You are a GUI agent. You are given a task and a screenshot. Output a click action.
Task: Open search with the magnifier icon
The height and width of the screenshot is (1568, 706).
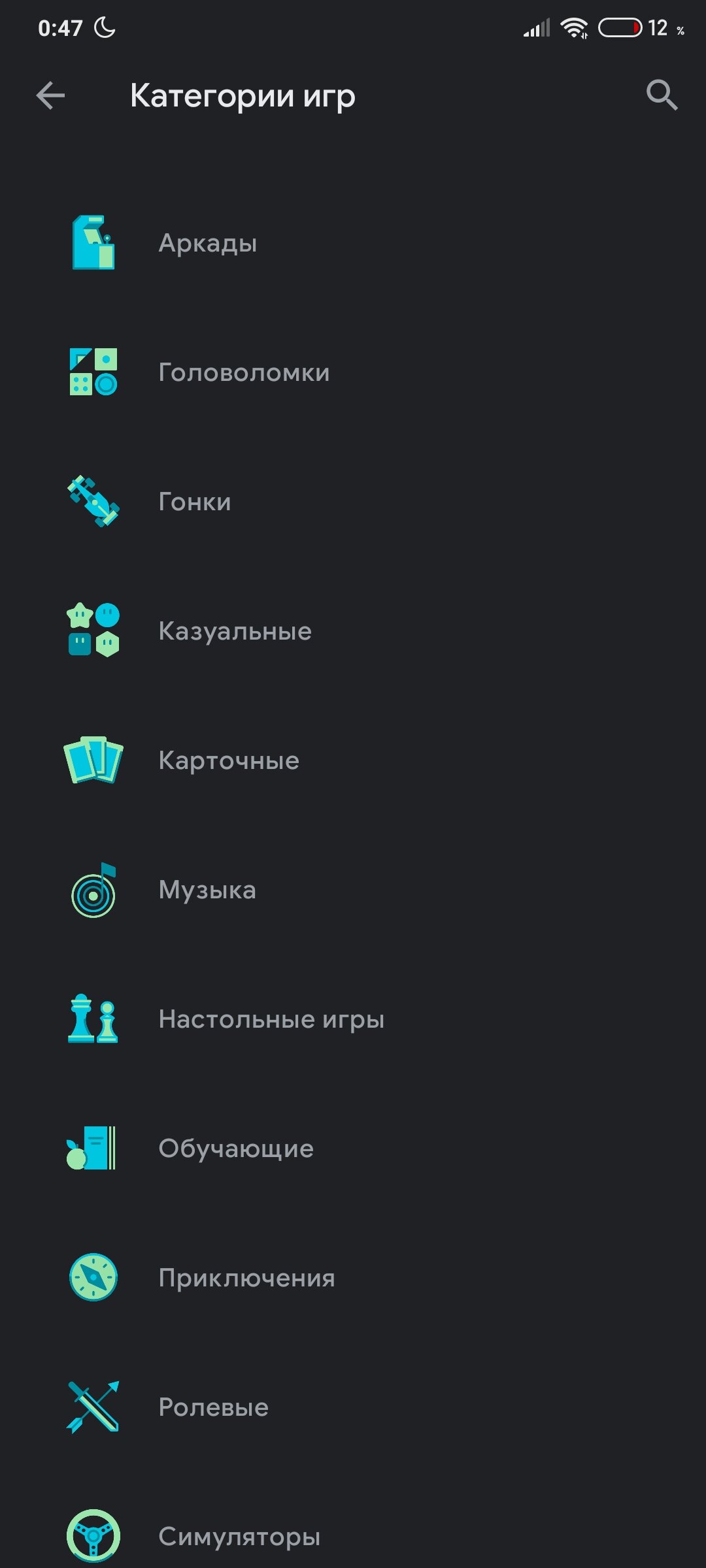point(662,95)
